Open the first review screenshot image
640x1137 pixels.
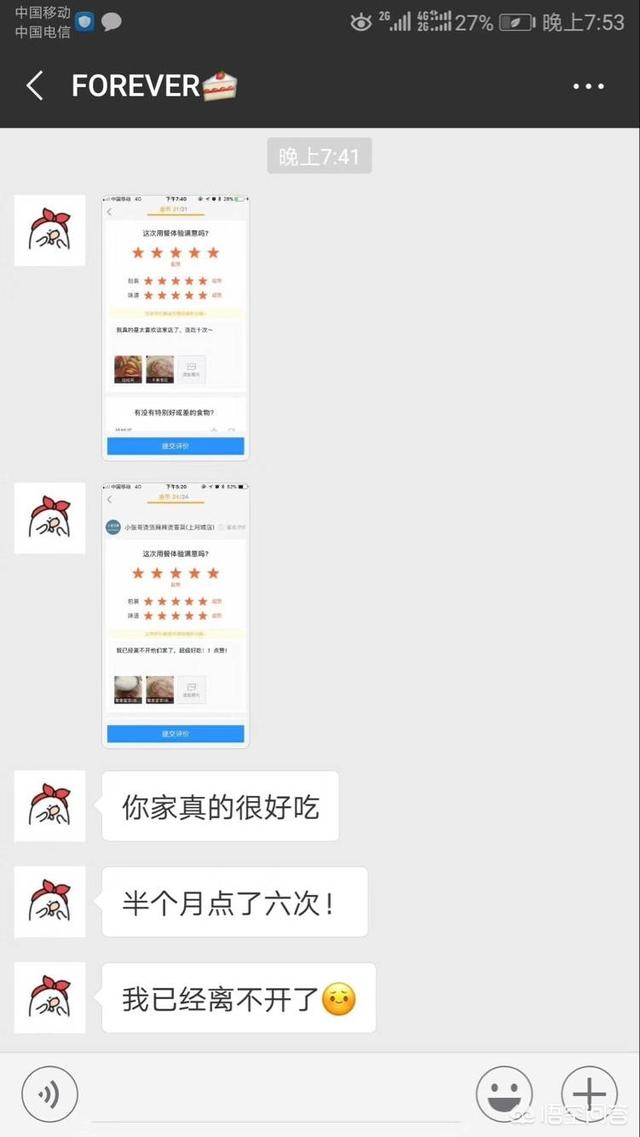point(176,327)
